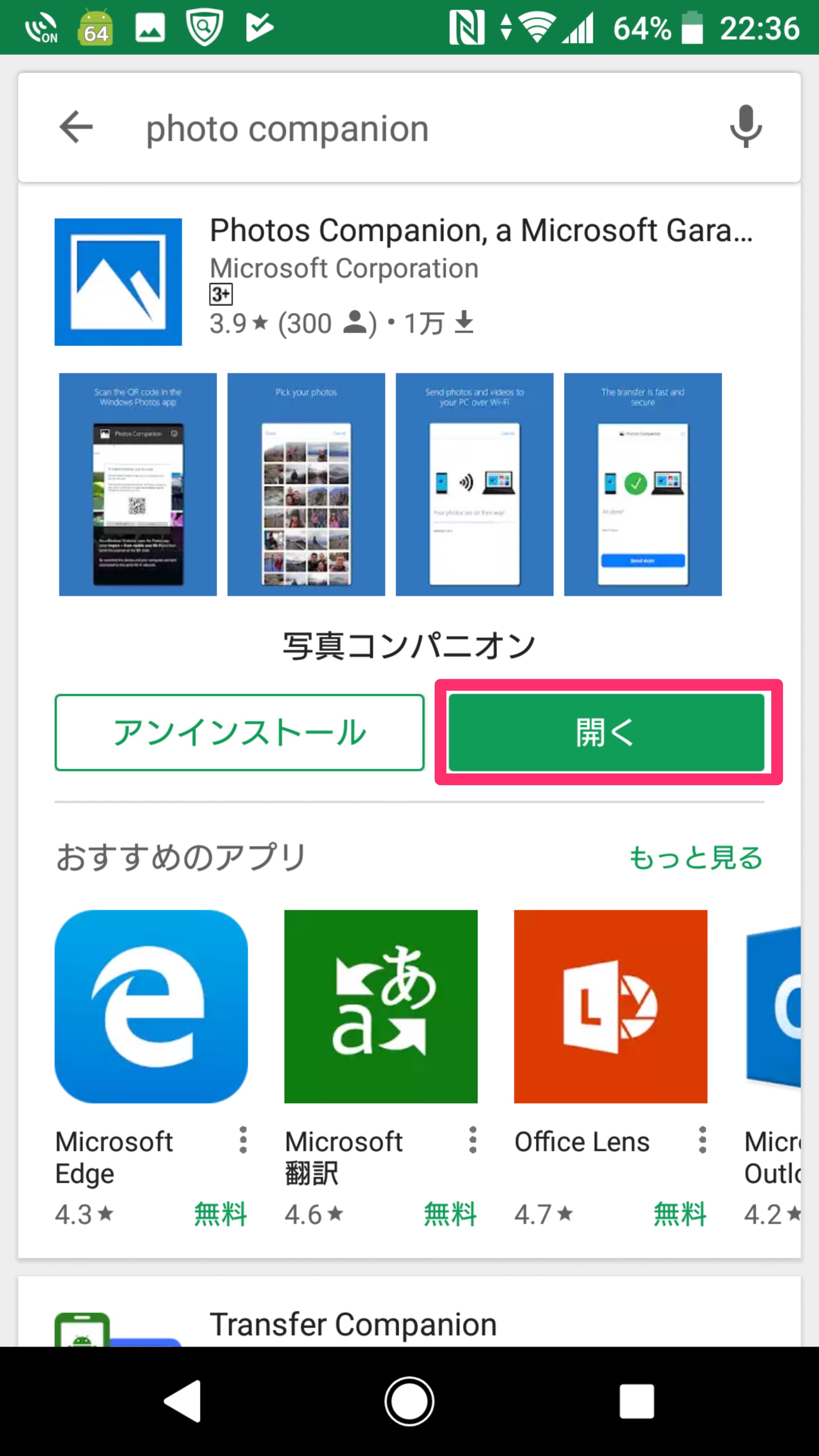Image resolution: width=819 pixels, height=1456 pixels.
Task: View the "The transfer is fast" screenshot
Action: (x=643, y=485)
